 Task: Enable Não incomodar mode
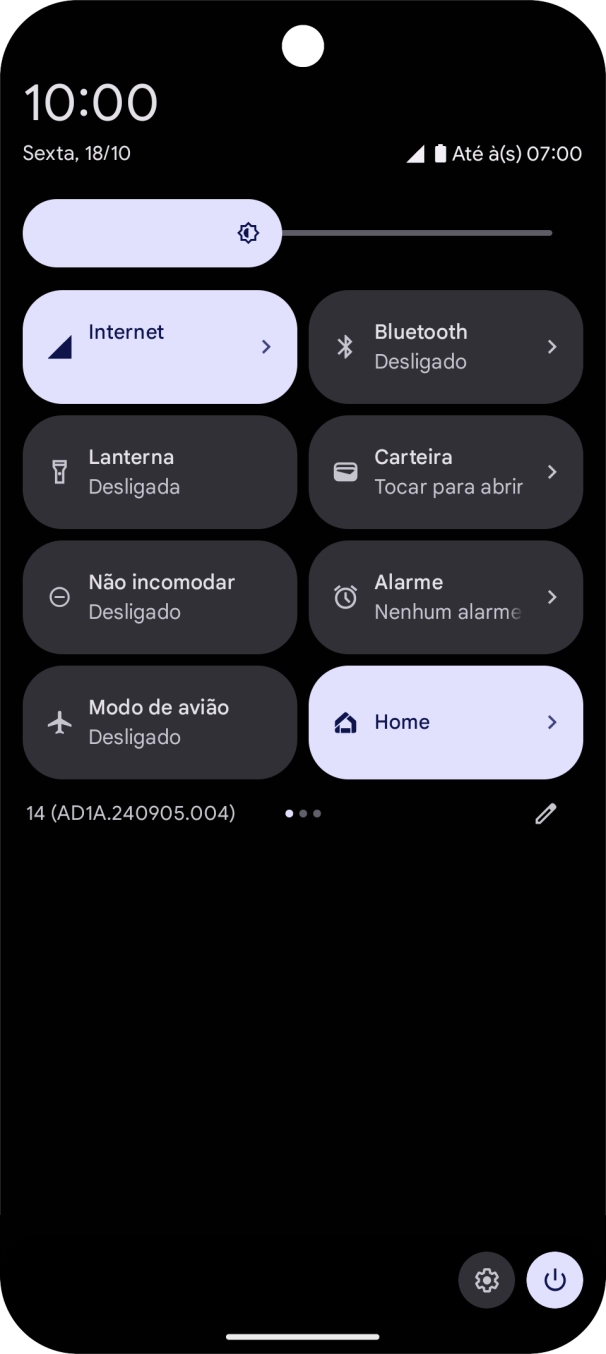pyautogui.click(x=160, y=597)
